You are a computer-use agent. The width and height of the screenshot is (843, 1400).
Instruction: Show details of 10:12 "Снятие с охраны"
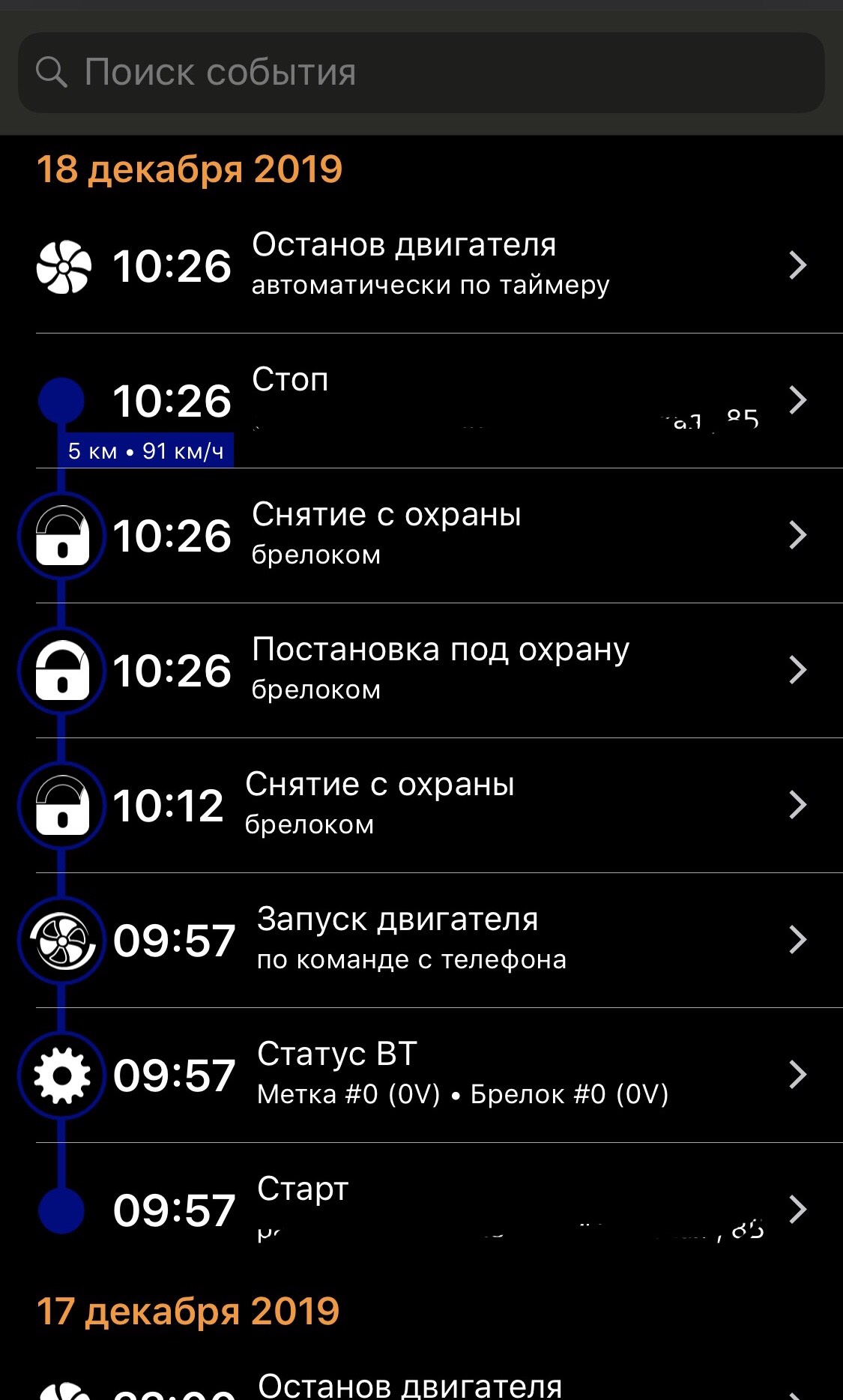pyautogui.click(x=420, y=805)
